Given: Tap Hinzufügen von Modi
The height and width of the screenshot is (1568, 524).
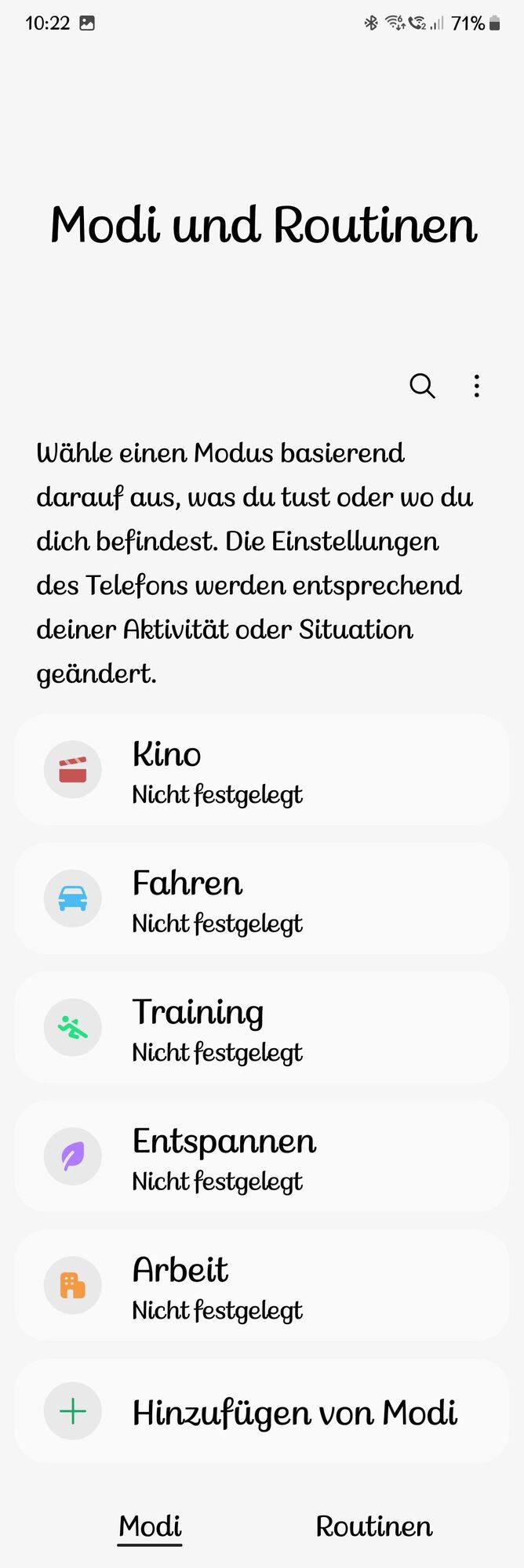Looking at the screenshot, I should (x=261, y=1412).
